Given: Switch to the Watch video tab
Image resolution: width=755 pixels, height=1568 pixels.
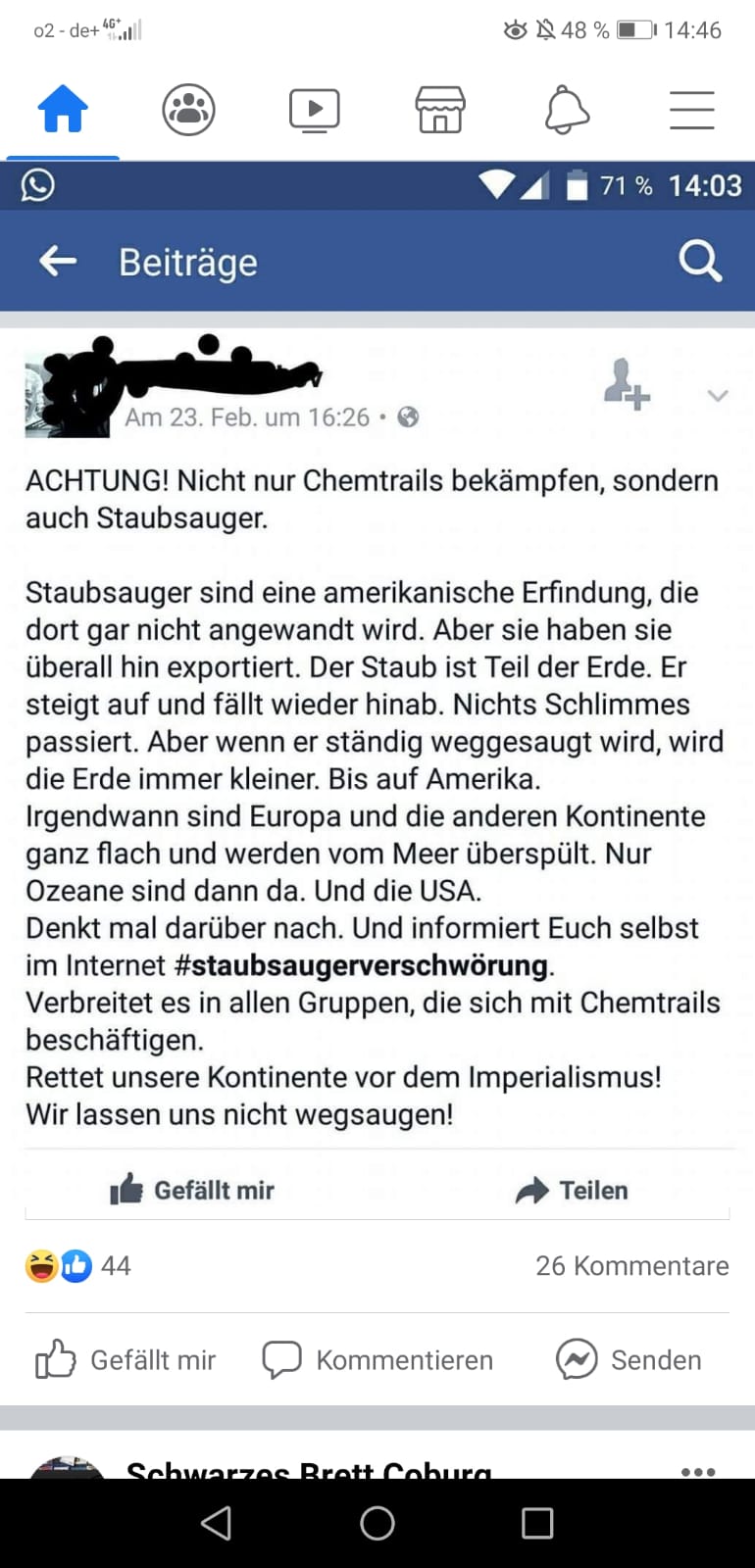Looking at the screenshot, I should coord(314,109).
